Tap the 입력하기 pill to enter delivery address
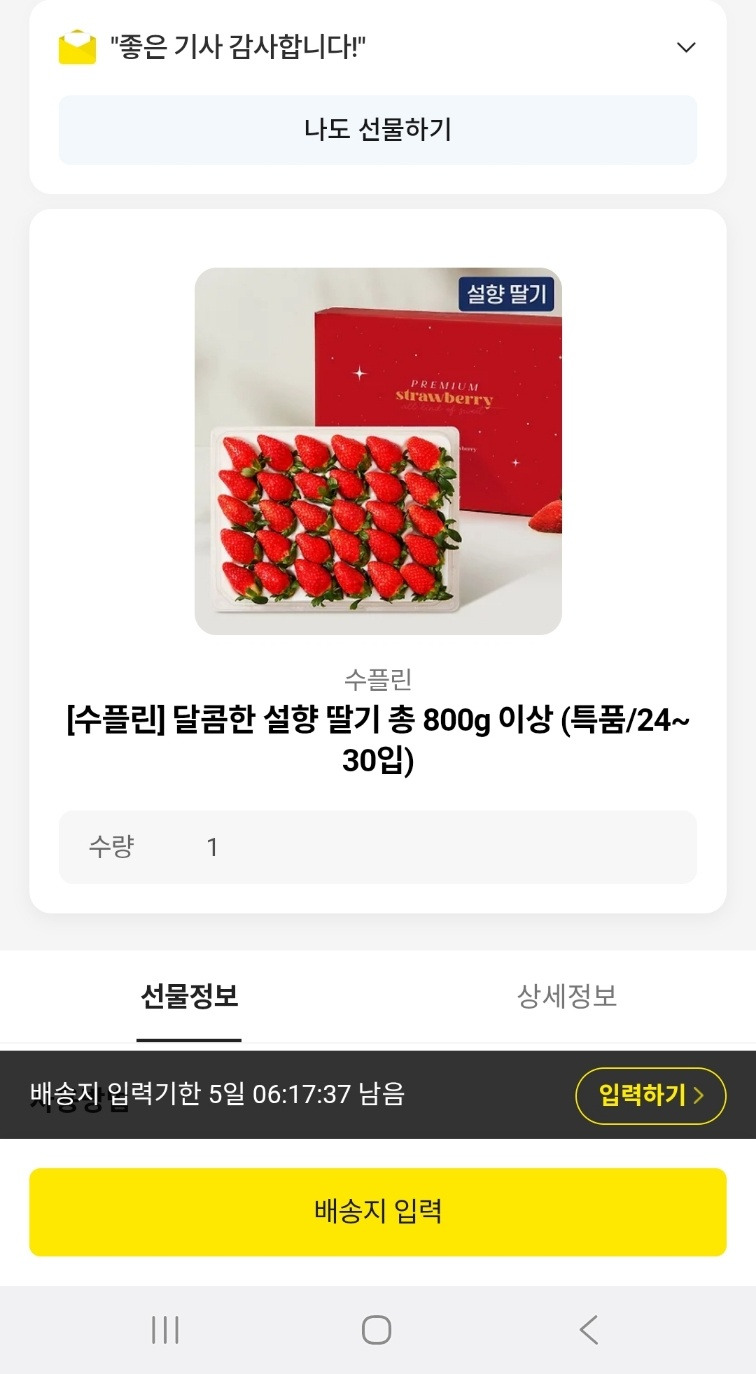Viewport: 756px width, 1374px height. point(650,1095)
